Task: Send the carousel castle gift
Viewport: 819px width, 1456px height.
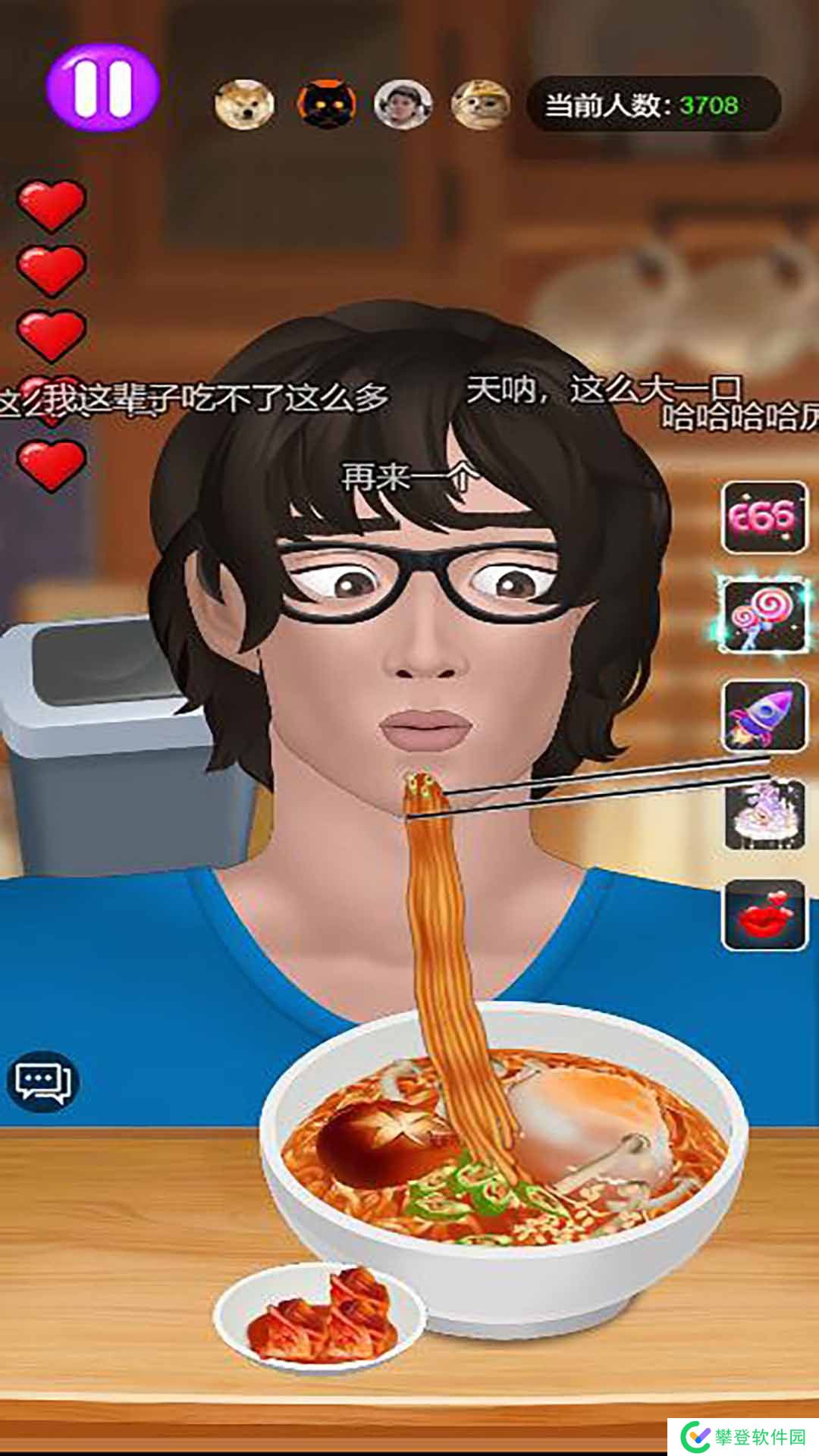Action: (x=764, y=816)
